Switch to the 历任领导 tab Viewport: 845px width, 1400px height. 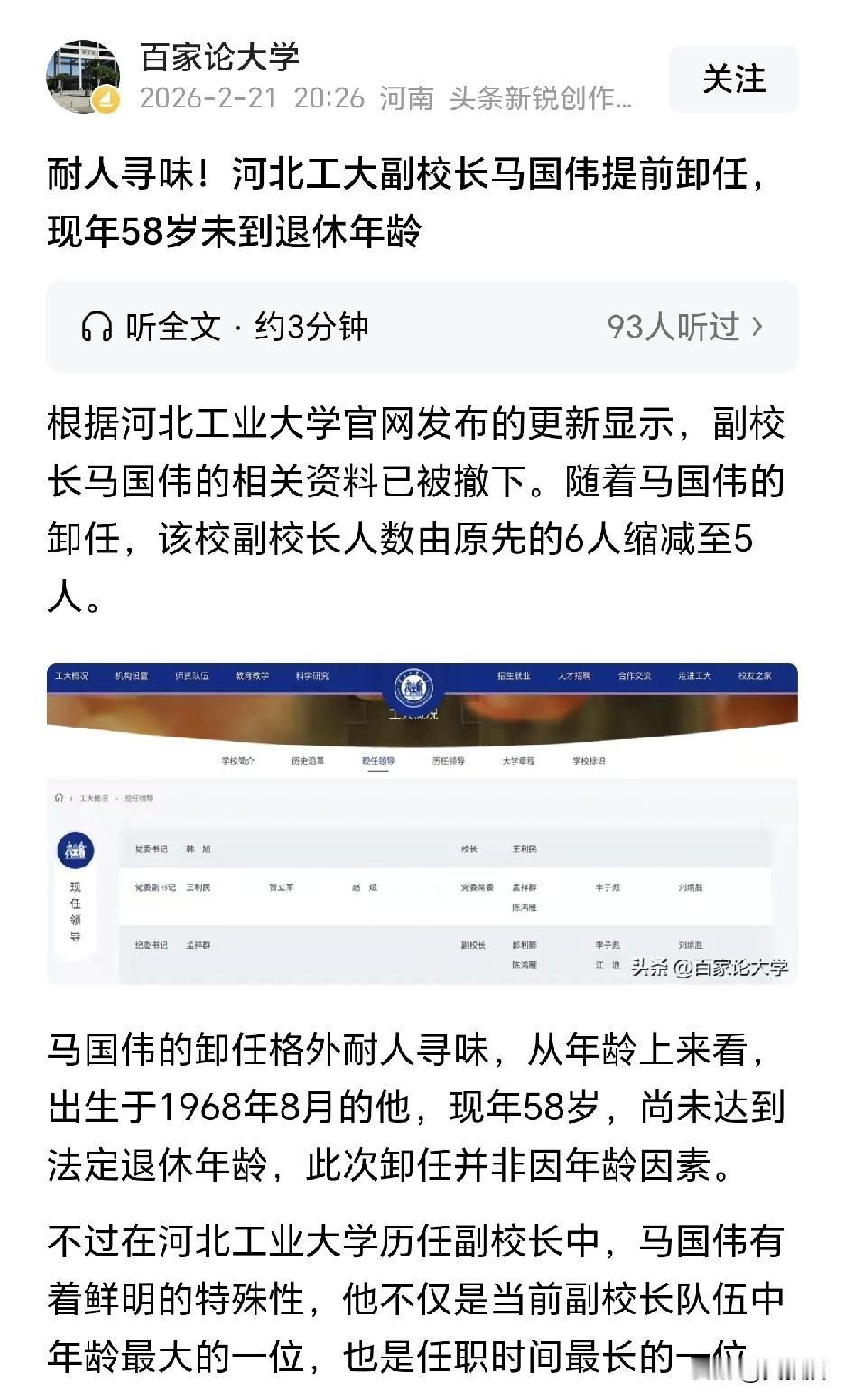click(x=444, y=761)
